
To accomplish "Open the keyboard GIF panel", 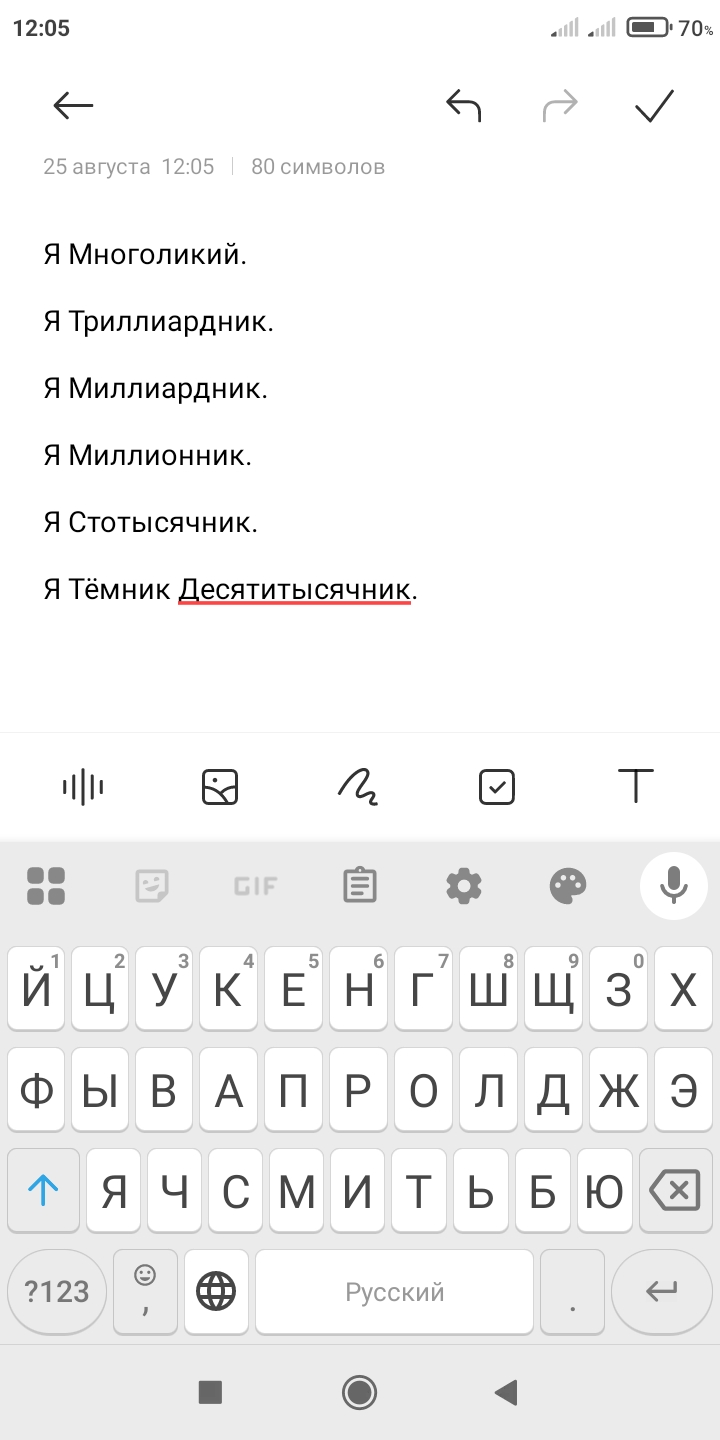I will tap(255, 886).
